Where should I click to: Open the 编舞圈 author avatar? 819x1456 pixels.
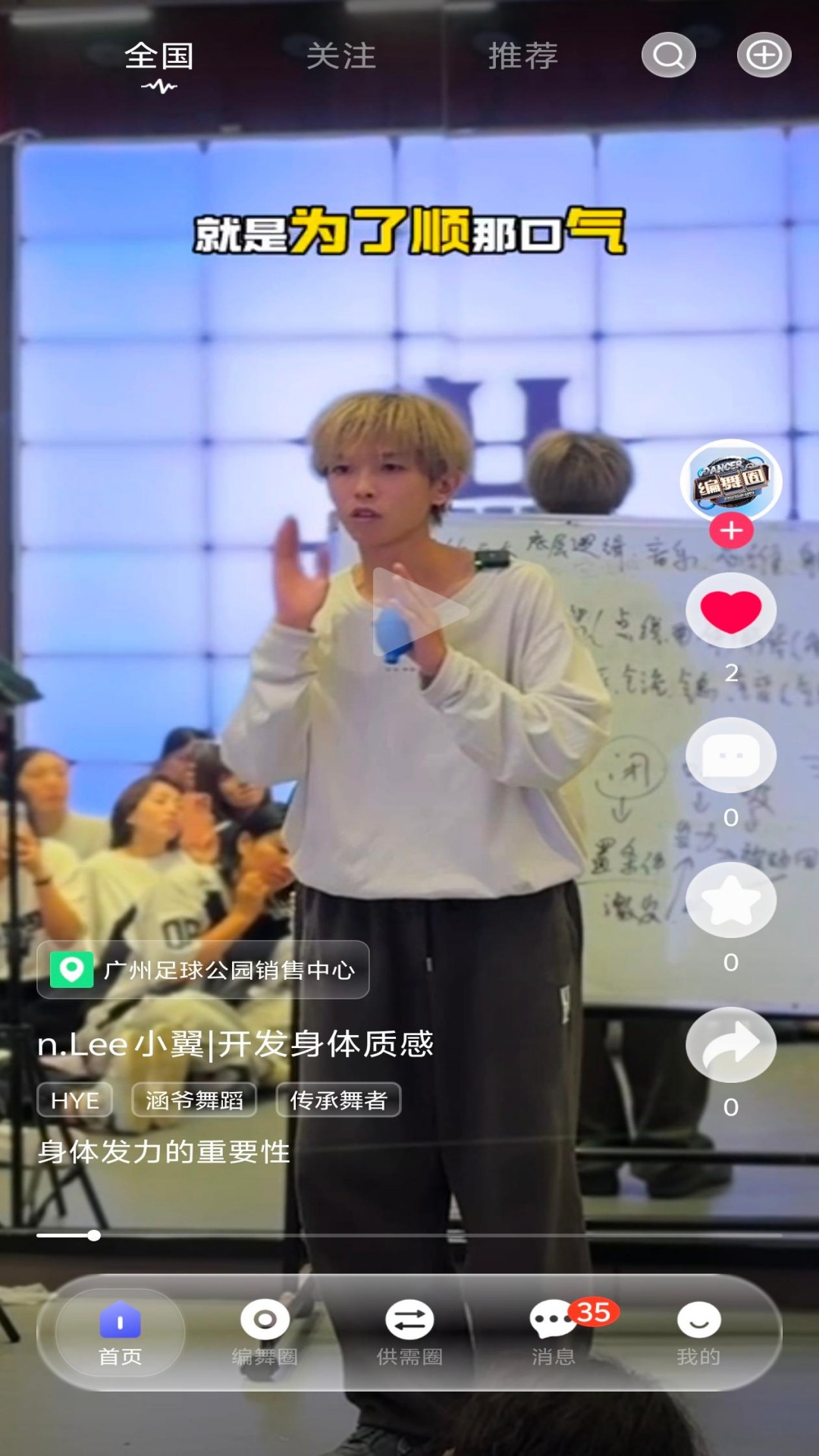731,480
